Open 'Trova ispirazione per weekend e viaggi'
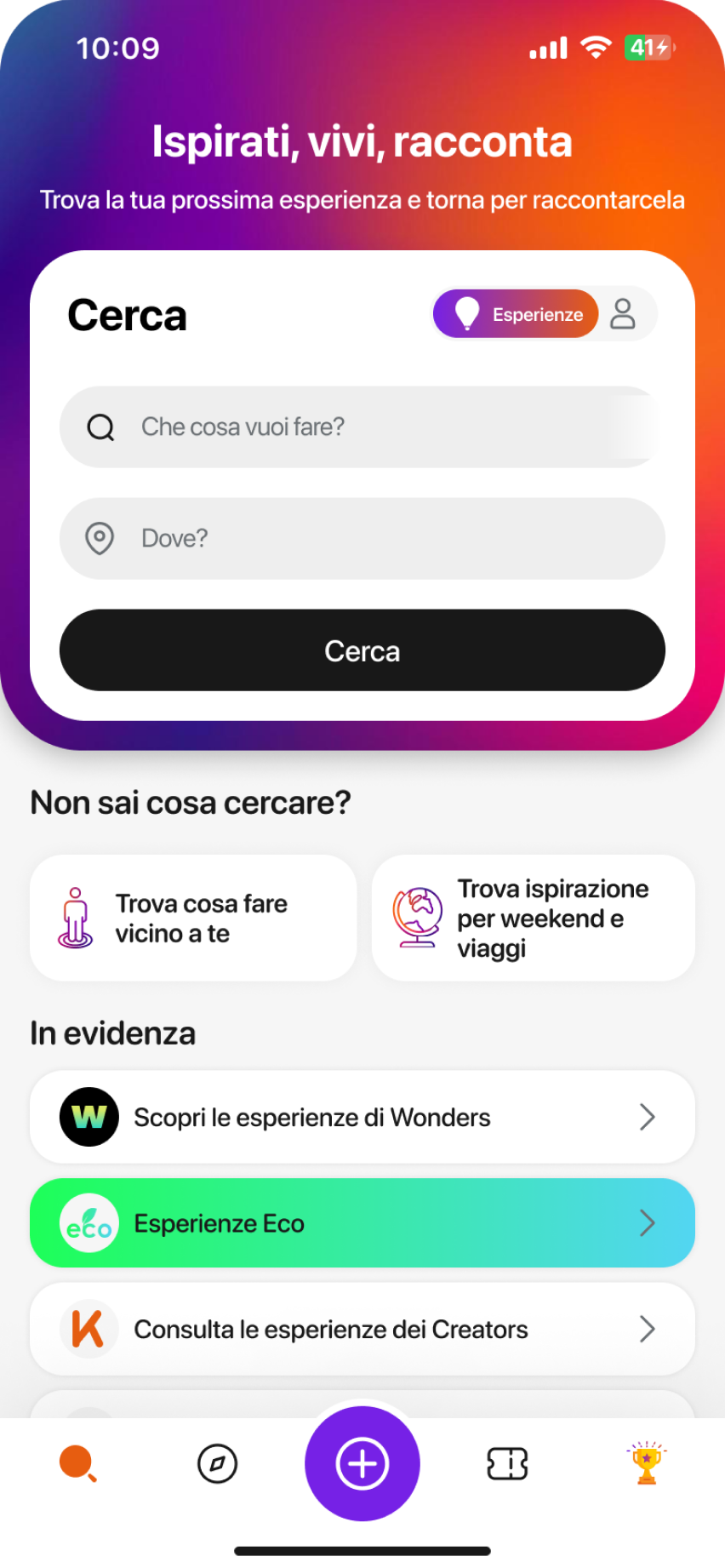This screenshot has height=1568, width=725. click(533, 918)
